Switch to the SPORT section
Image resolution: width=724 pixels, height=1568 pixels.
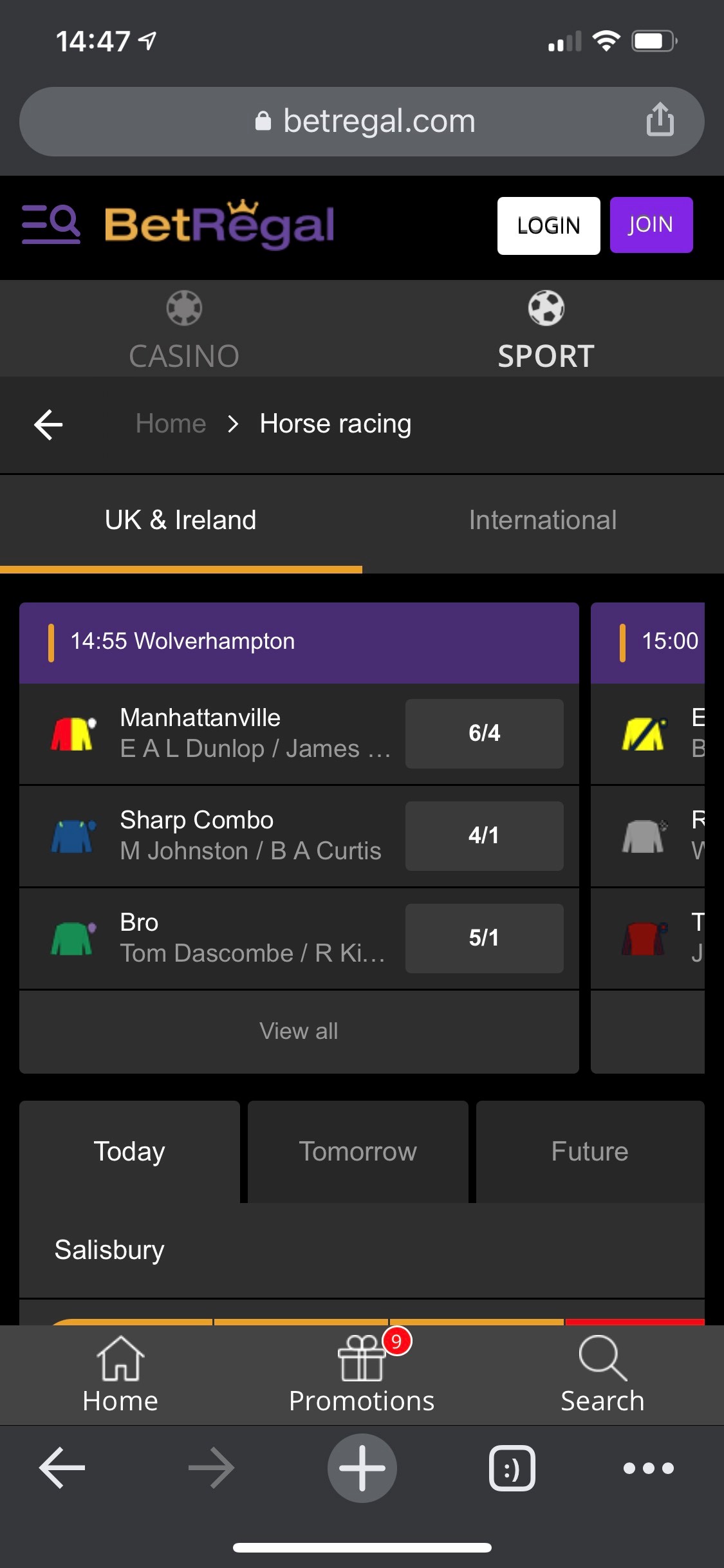click(546, 330)
